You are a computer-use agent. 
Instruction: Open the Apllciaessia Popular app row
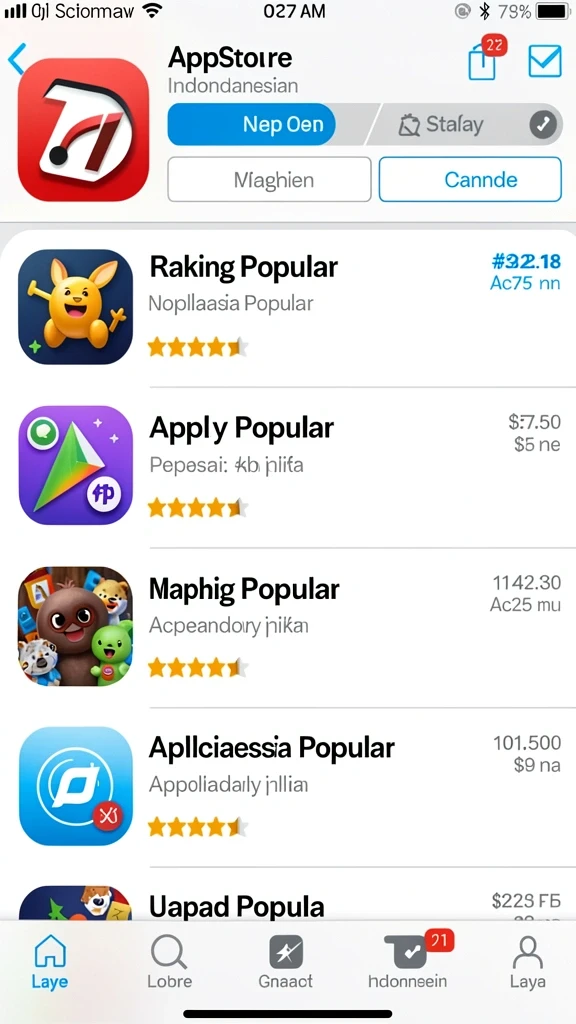click(x=288, y=787)
